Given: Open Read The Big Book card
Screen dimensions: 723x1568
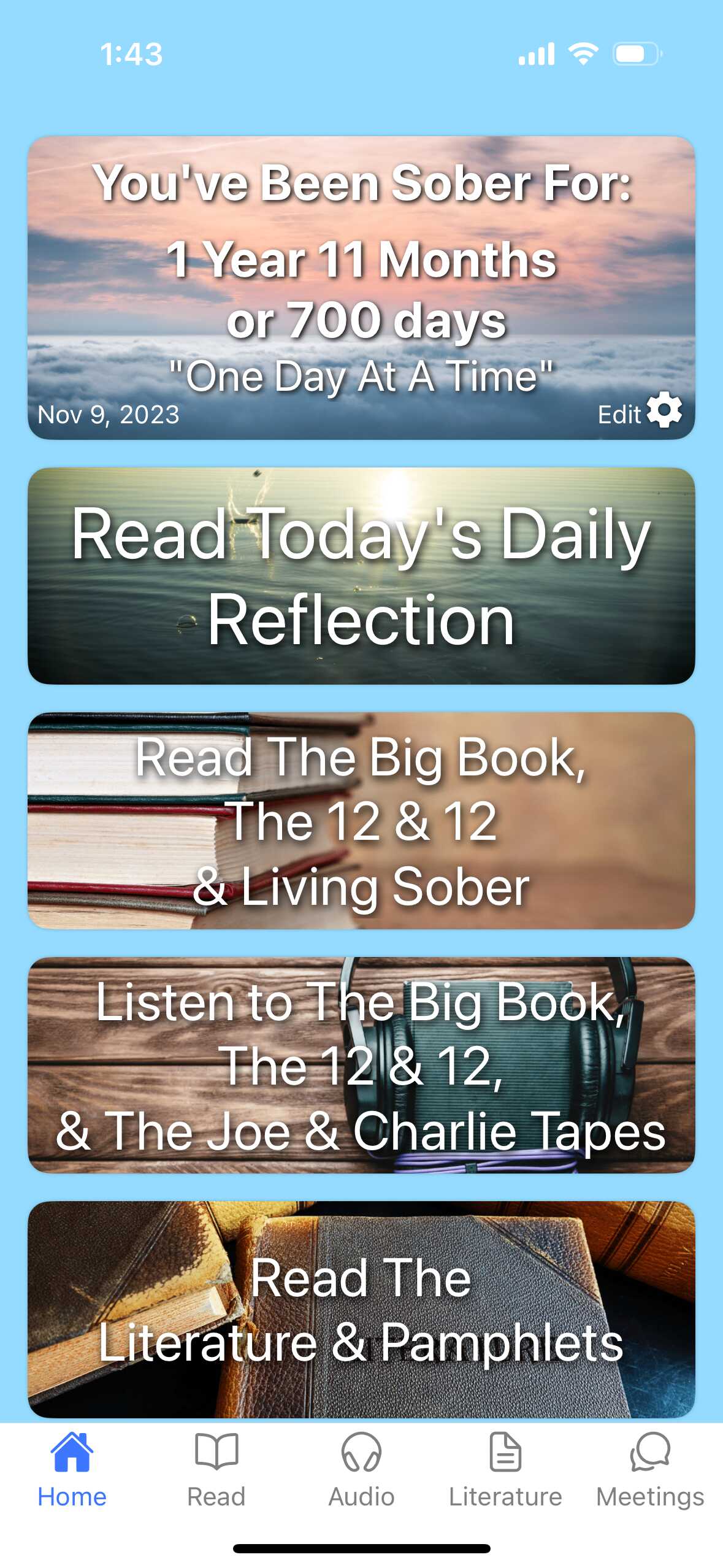Looking at the screenshot, I should pyautogui.click(x=361, y=820).
